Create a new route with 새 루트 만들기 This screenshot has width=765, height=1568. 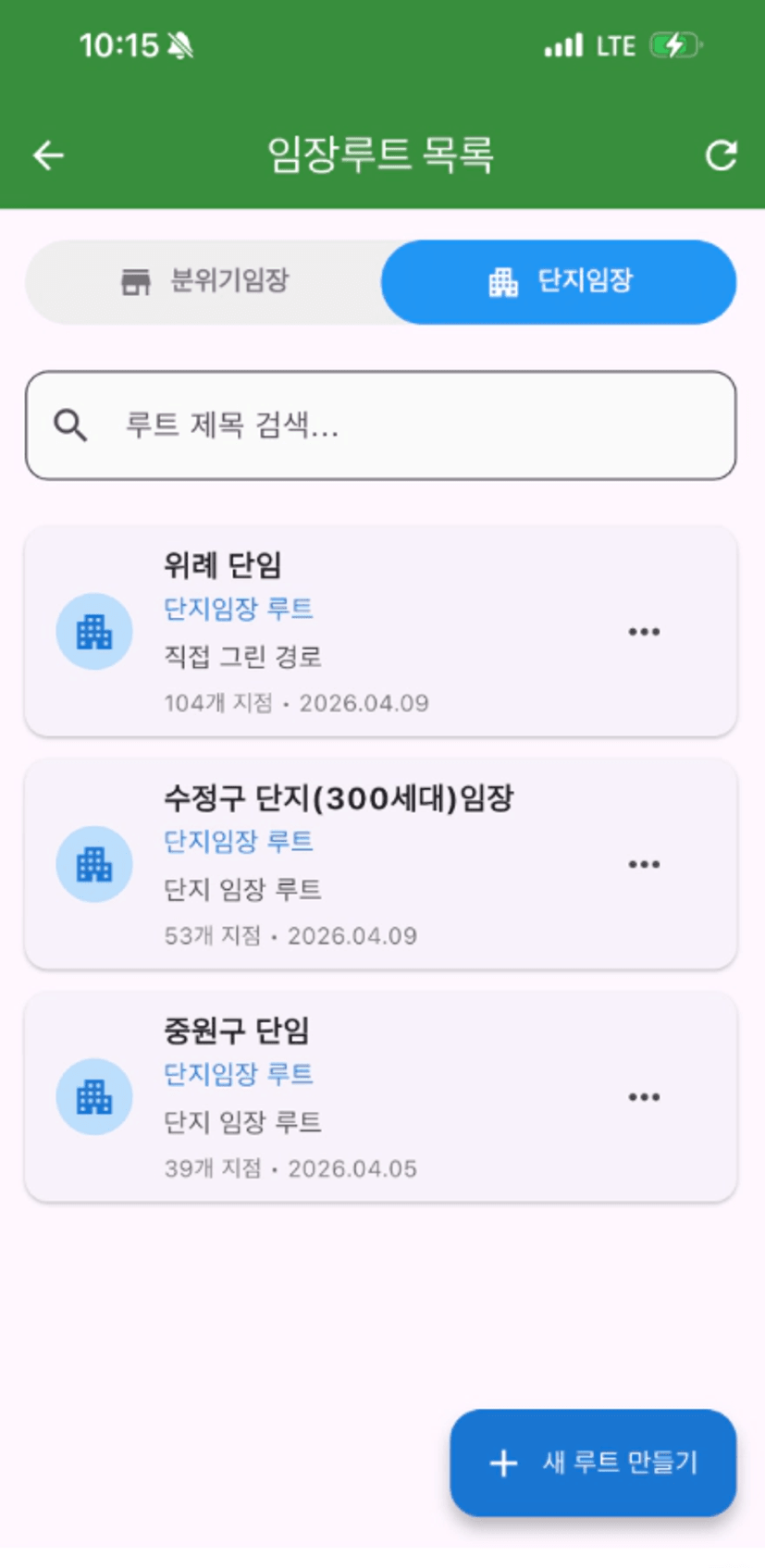593,1463
